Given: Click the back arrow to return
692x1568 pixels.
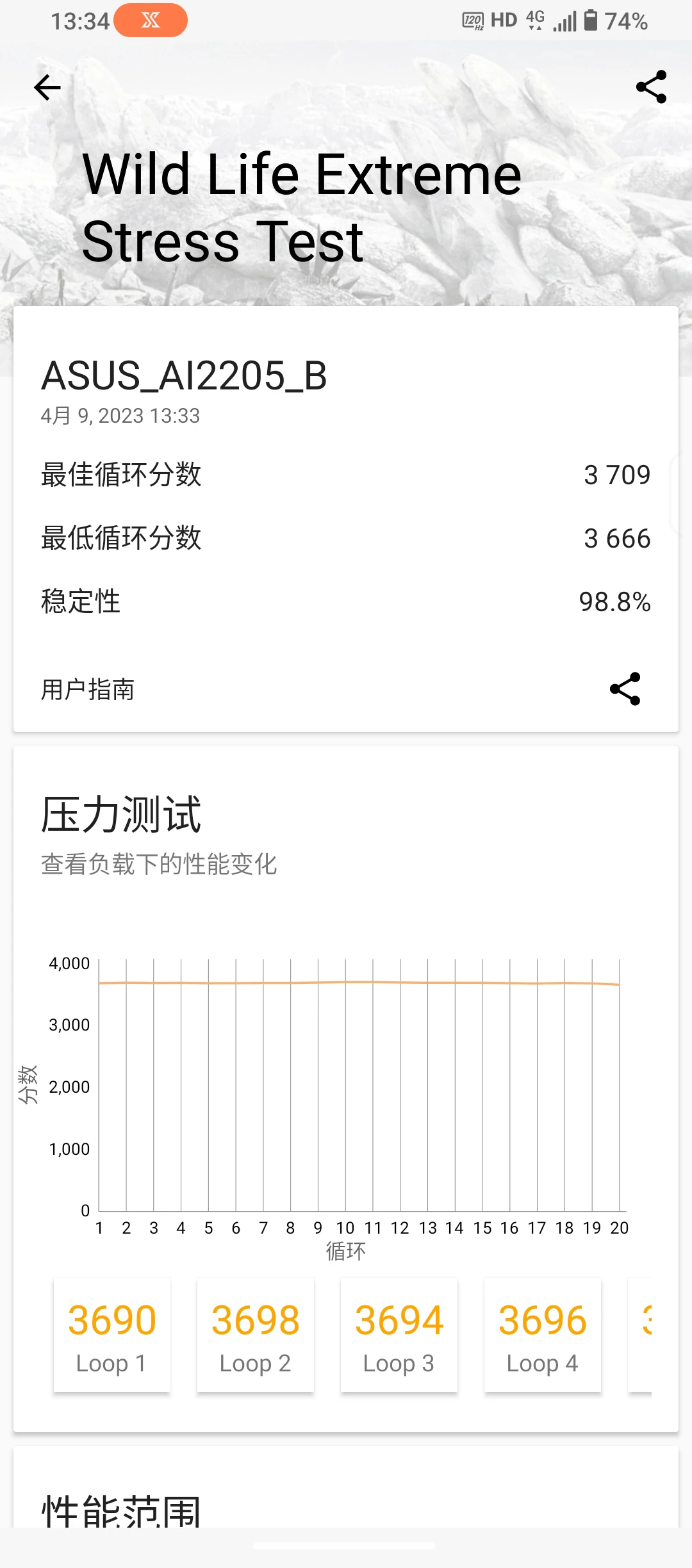Looking at the screenshot, I should coord(46,88).
